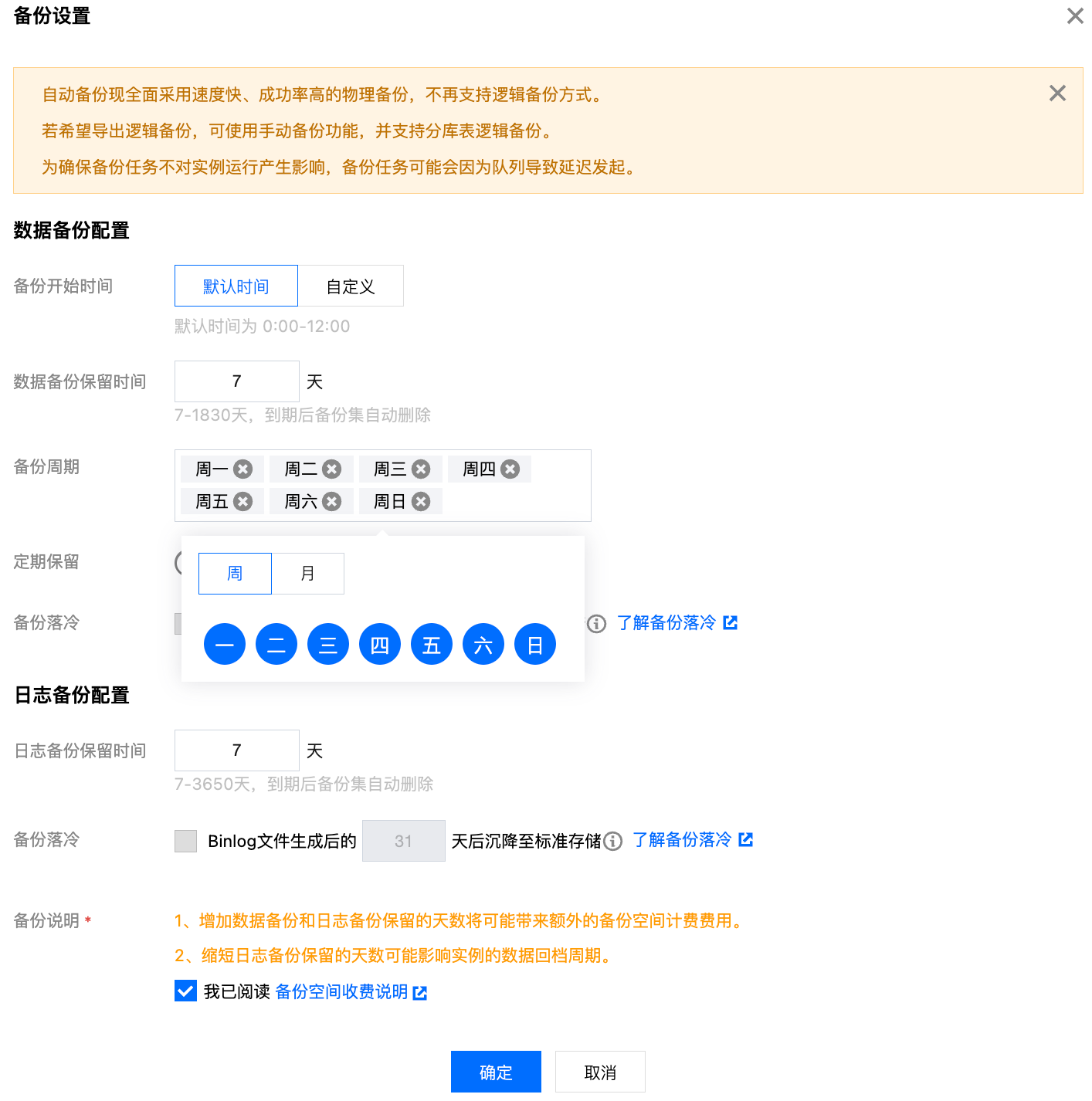Screen dimensions: 1092x1101
Task: Switch backup start time to 自定义
Action: pyautogui.click(x=351, y=286)
